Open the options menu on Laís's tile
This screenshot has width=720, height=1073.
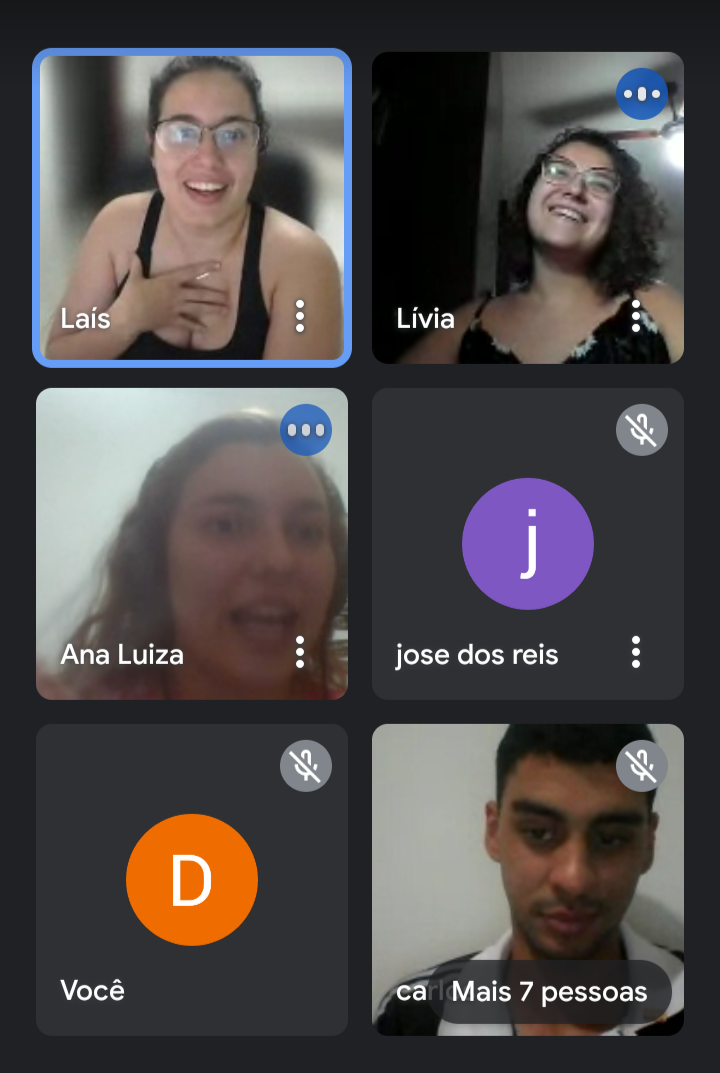(300, 317)
